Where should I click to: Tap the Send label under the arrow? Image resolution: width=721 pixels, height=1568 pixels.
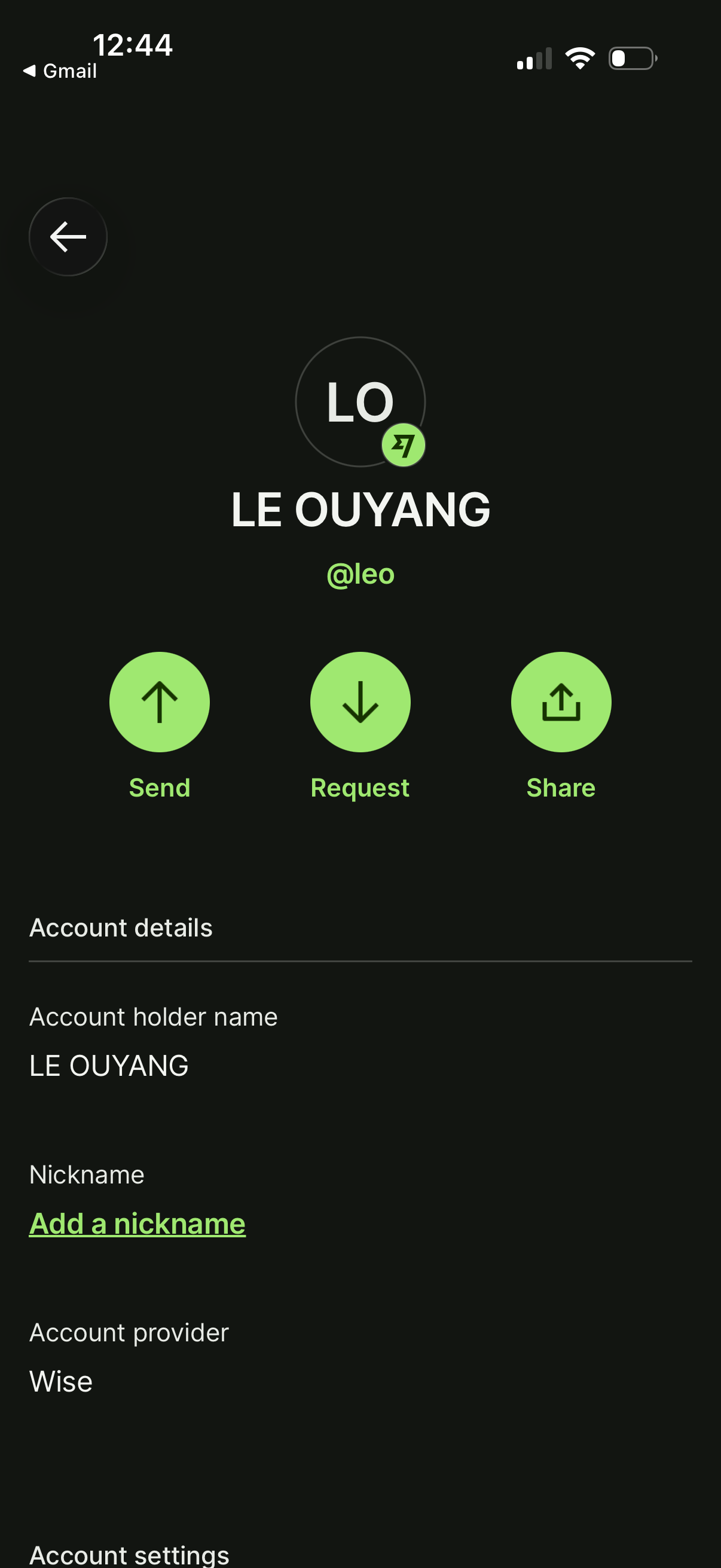160,787
